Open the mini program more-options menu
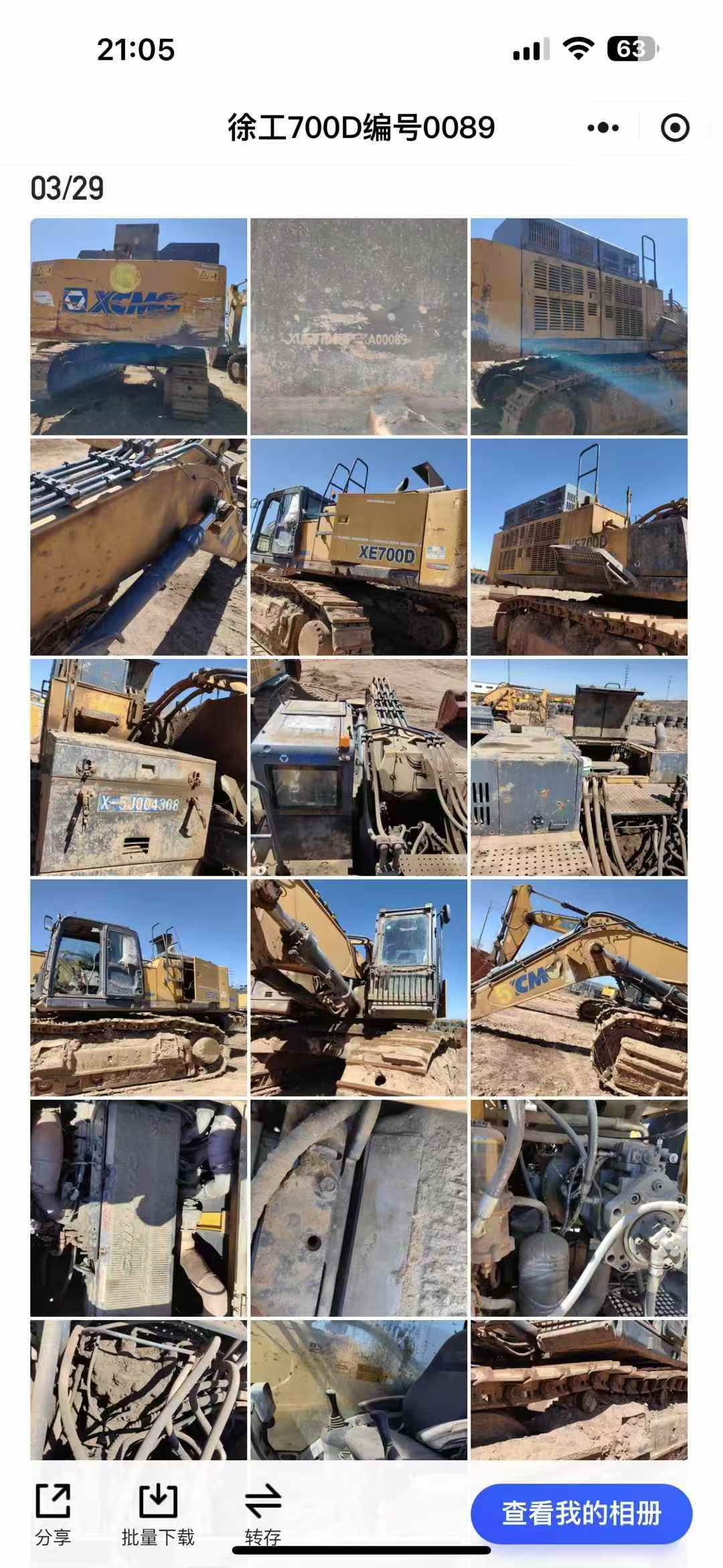Image resolution: width=723 pixels, height=1568 pixels. [602, 127]
